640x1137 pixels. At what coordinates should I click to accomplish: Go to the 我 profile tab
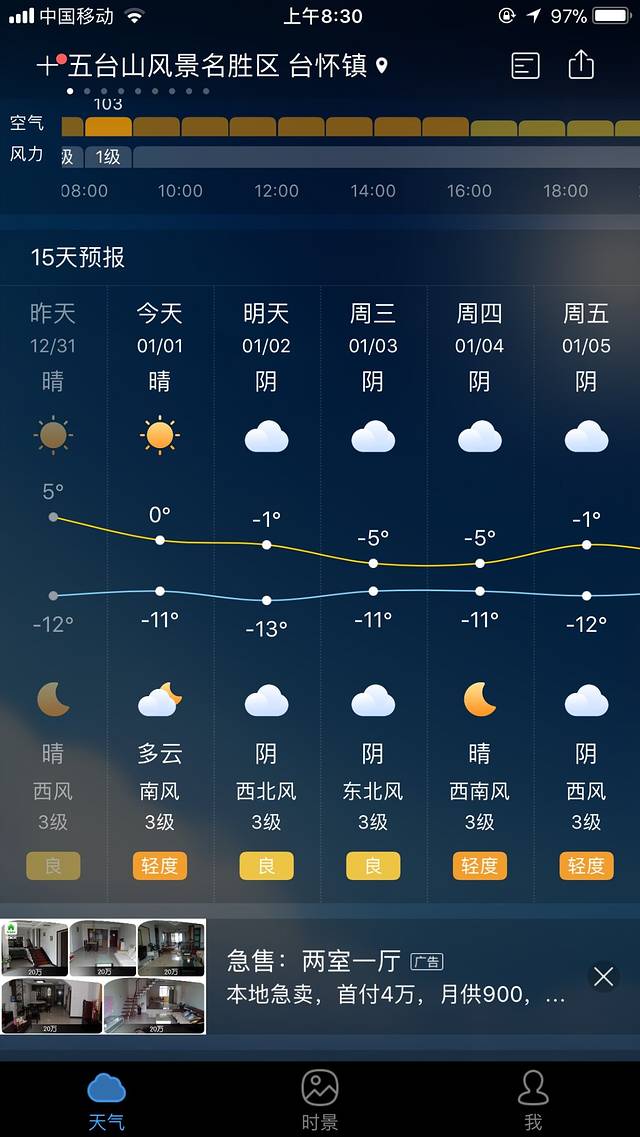tap(533, 1100)
